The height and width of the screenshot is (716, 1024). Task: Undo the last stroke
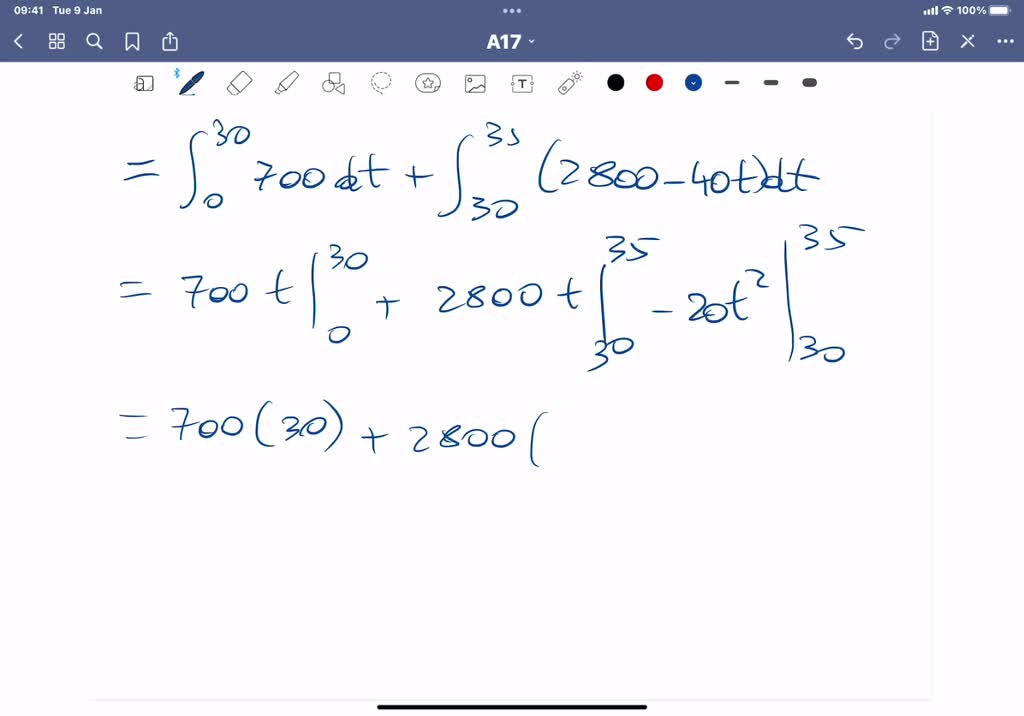[854, 41]
